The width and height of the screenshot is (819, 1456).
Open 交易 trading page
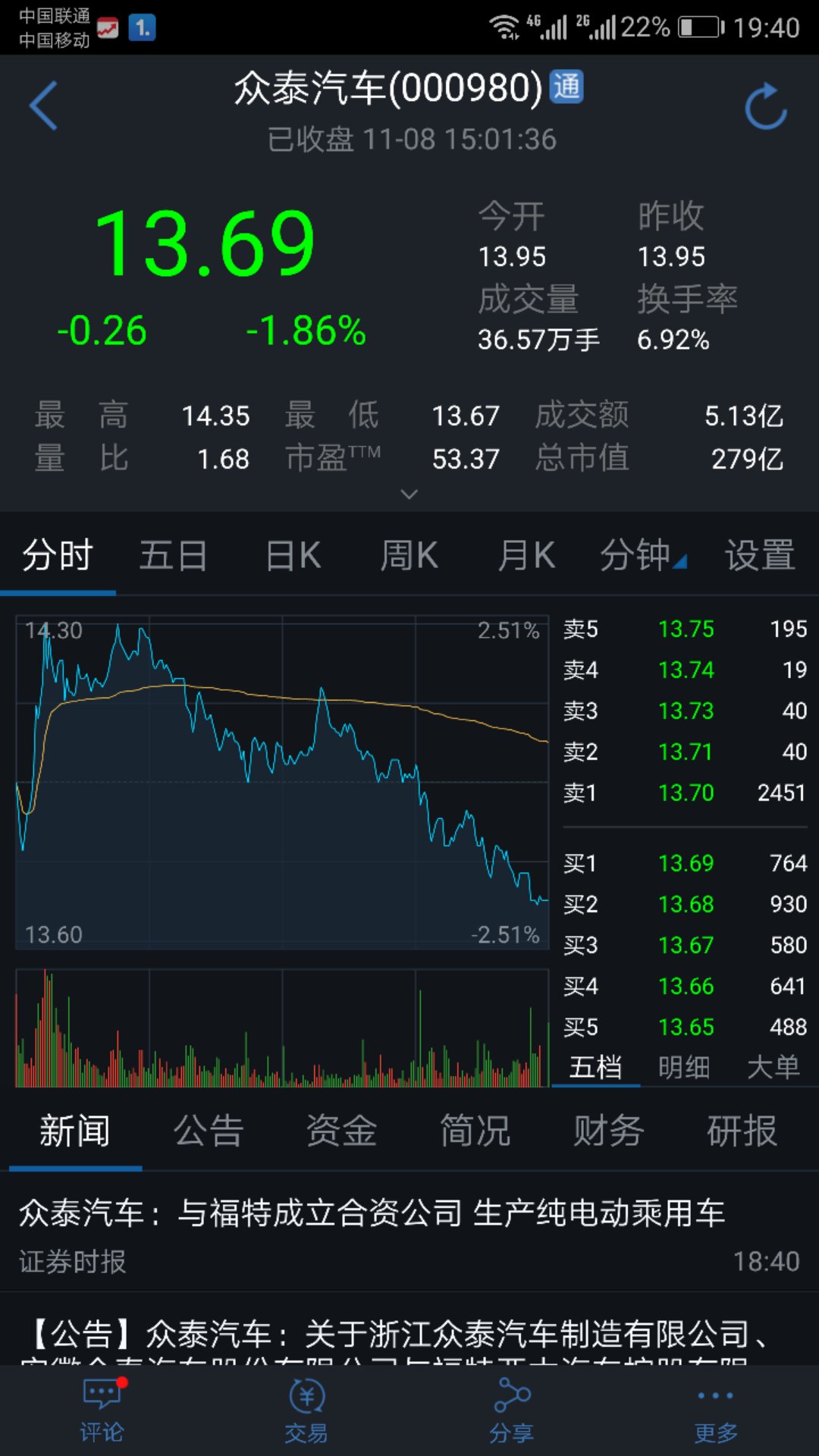[306, 1412]
